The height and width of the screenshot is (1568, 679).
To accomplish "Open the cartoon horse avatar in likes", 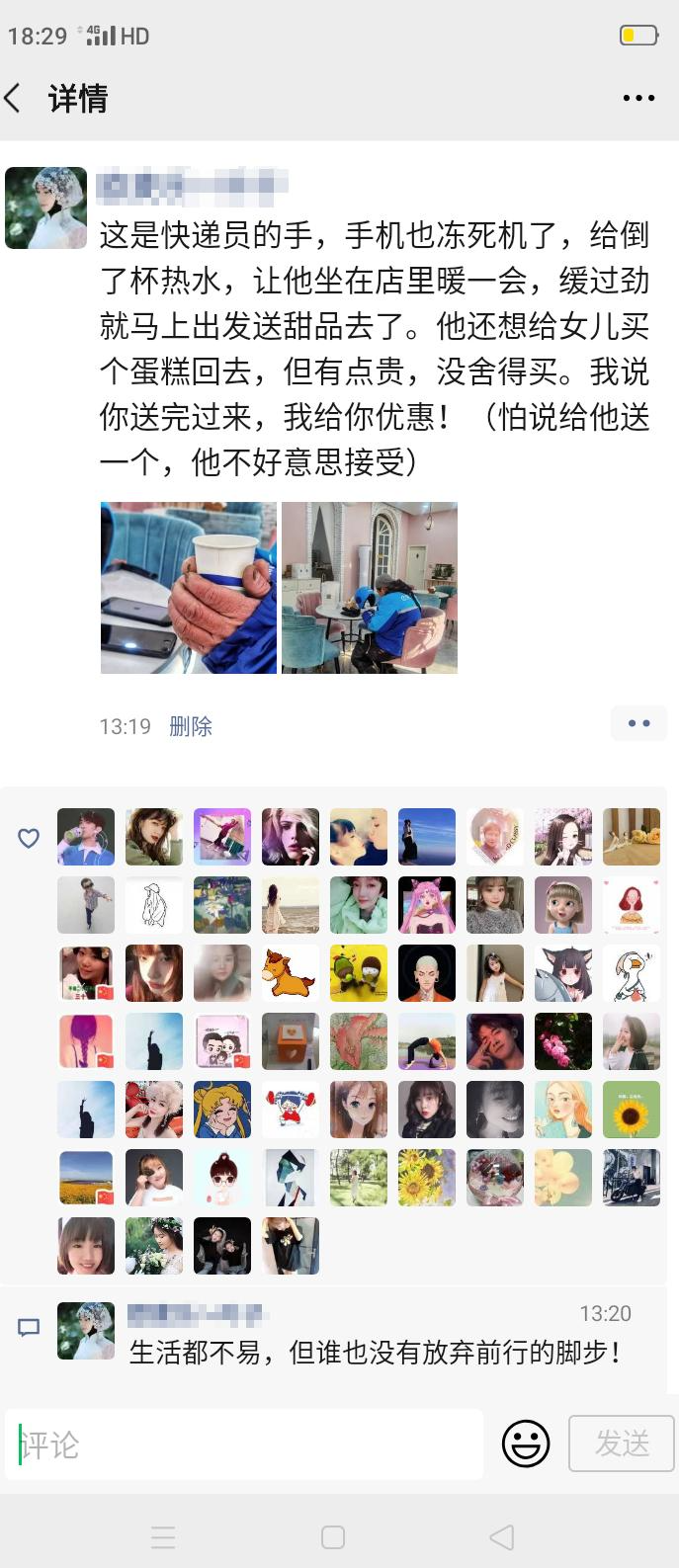I will pyautogui.click(x=290, y=973).
